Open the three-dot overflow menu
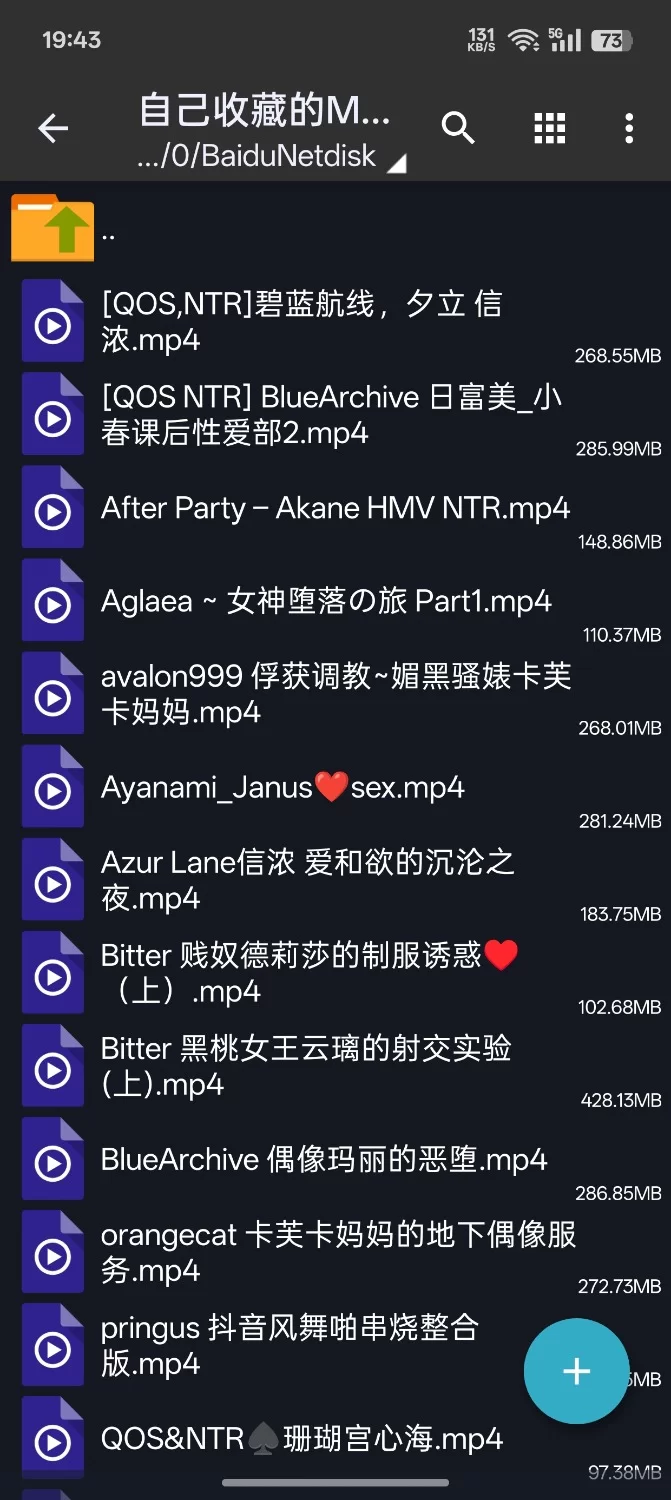 [628, 128]
